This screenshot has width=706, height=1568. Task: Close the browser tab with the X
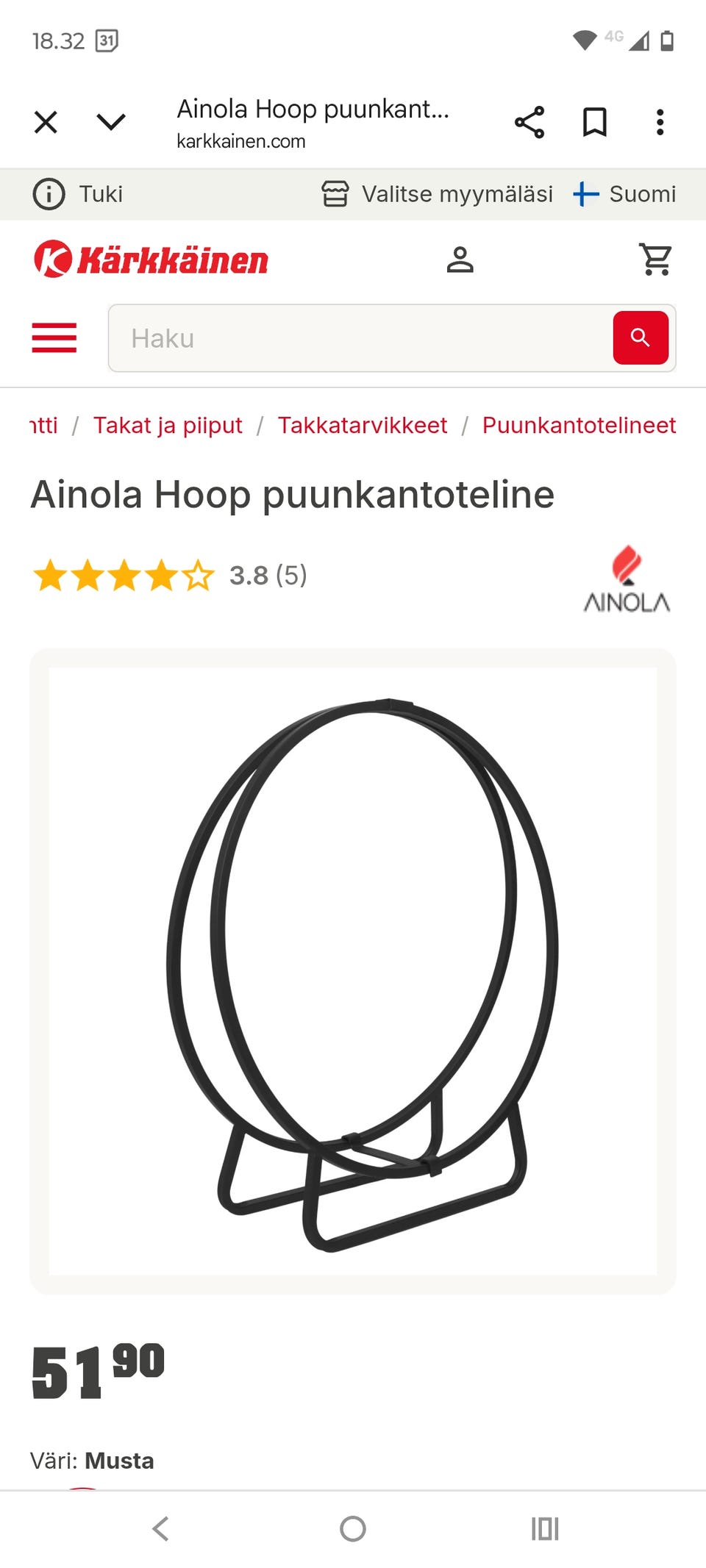coord(46,122)
